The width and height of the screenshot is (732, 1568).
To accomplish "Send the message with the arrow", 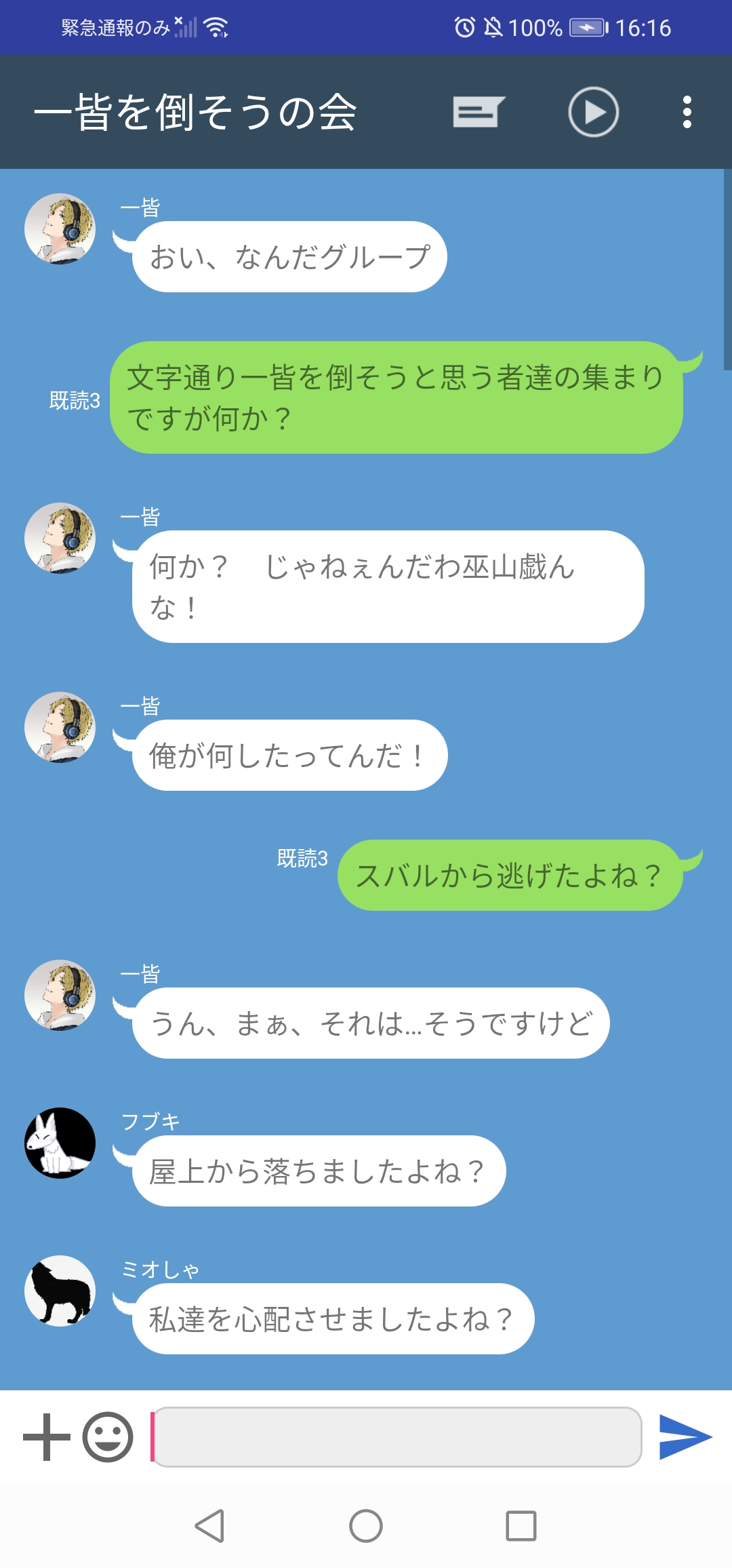I will (685, 1436).
